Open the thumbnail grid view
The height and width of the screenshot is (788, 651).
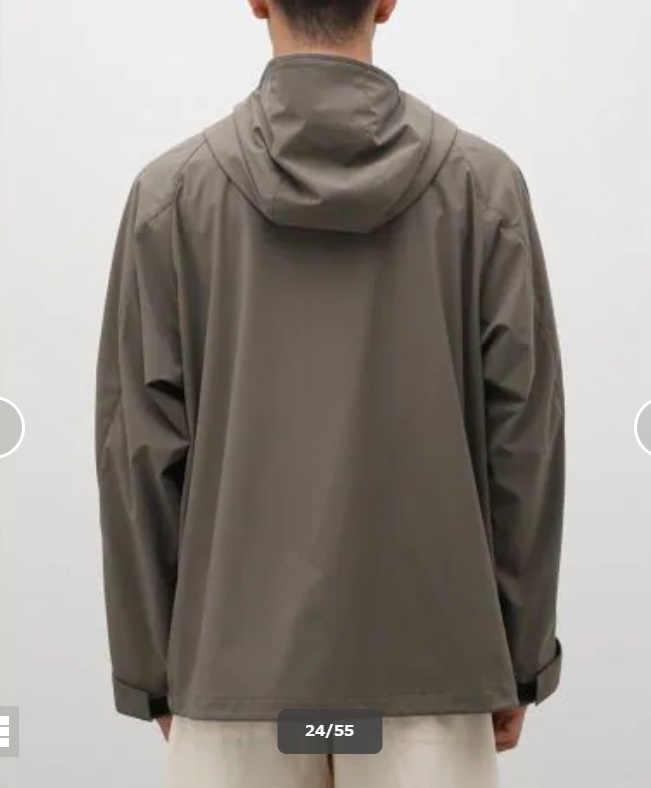coord(6,731)
